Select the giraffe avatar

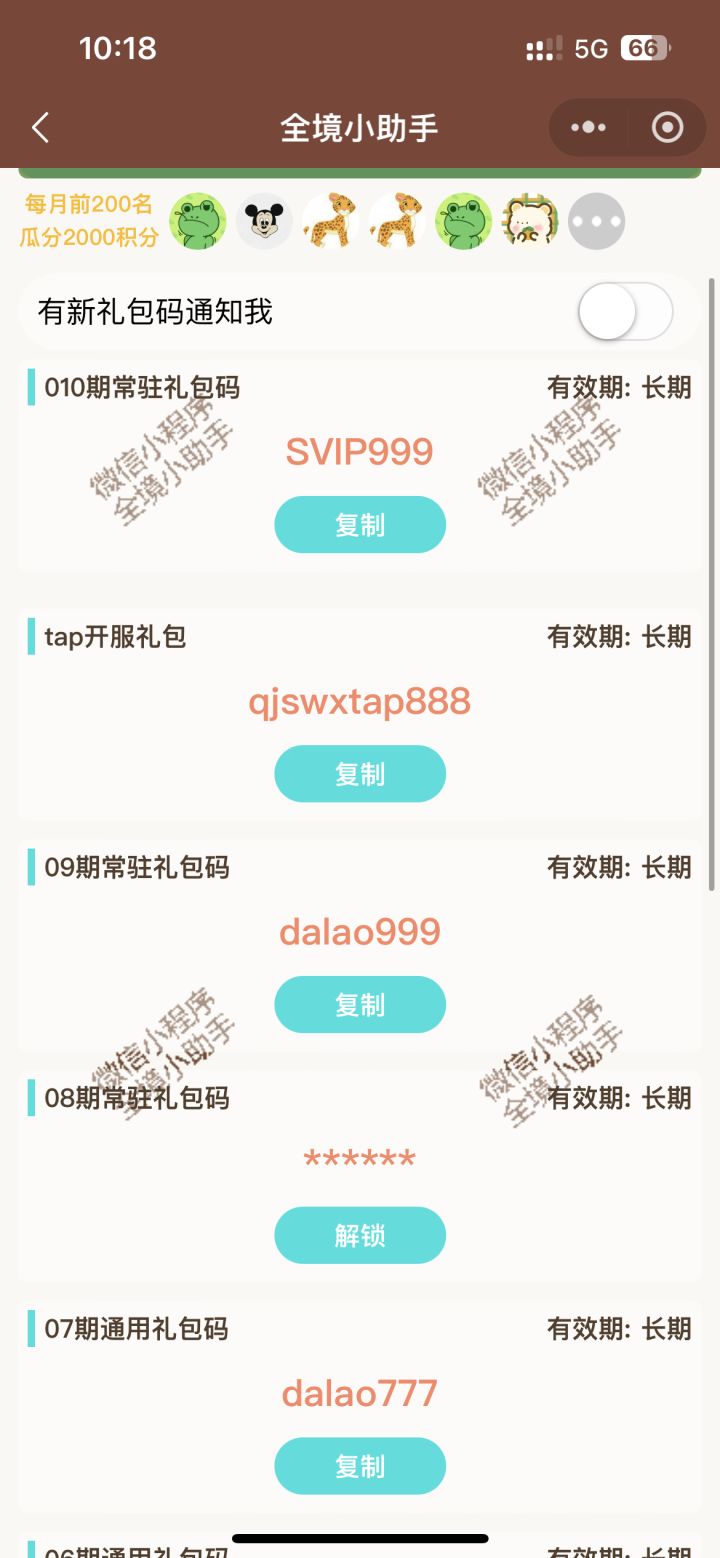coord(331,220)
